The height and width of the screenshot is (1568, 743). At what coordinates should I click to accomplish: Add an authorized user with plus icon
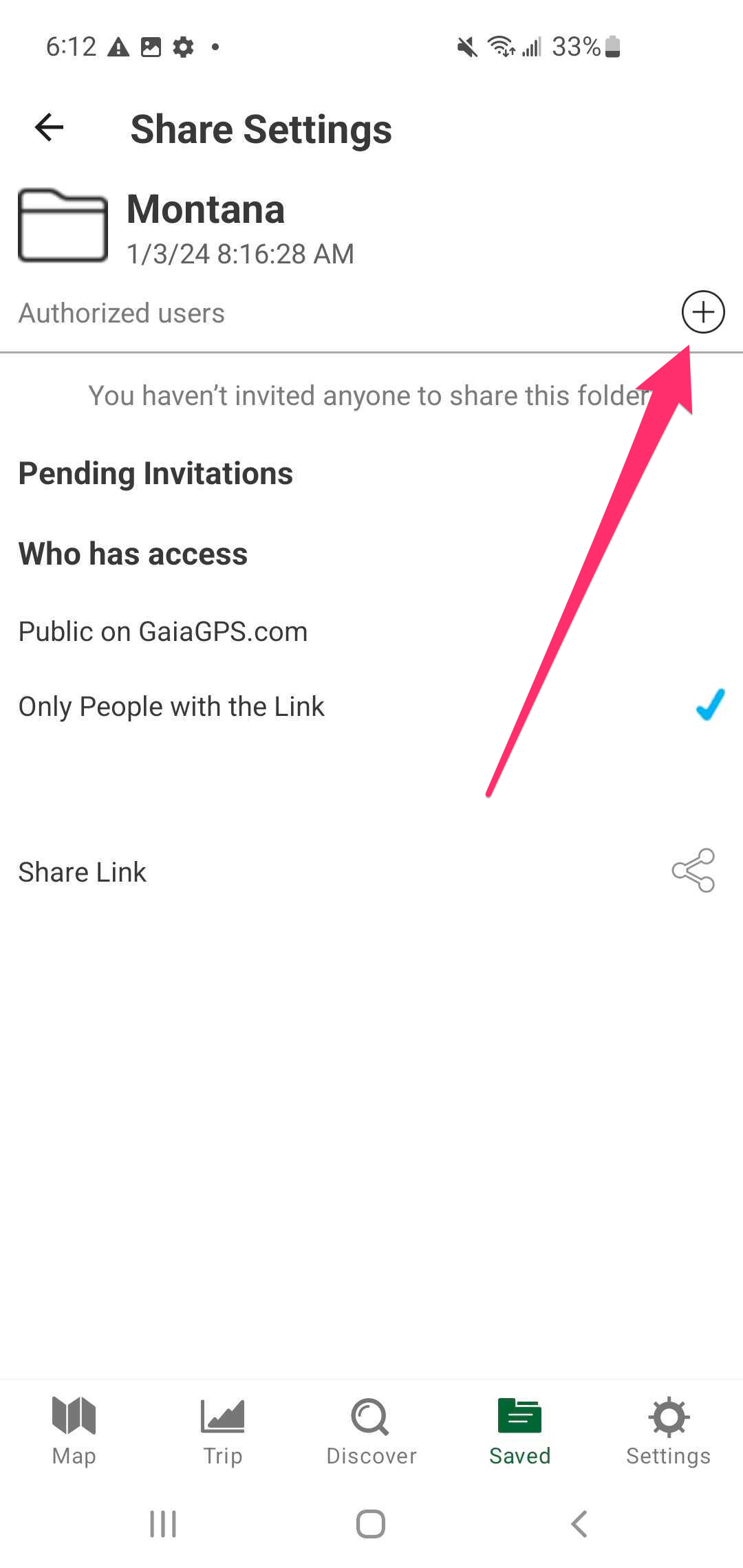pos(702,312)
